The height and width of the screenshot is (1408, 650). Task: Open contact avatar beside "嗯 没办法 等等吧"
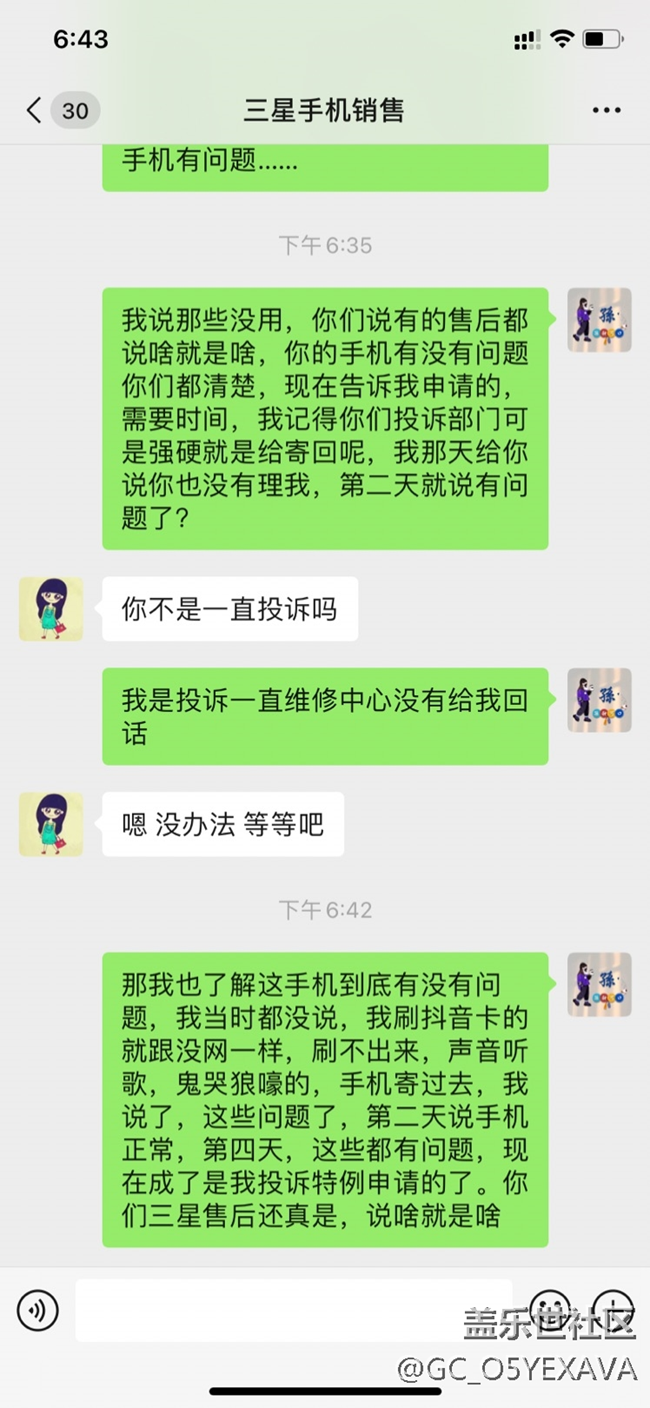point(51,824)
